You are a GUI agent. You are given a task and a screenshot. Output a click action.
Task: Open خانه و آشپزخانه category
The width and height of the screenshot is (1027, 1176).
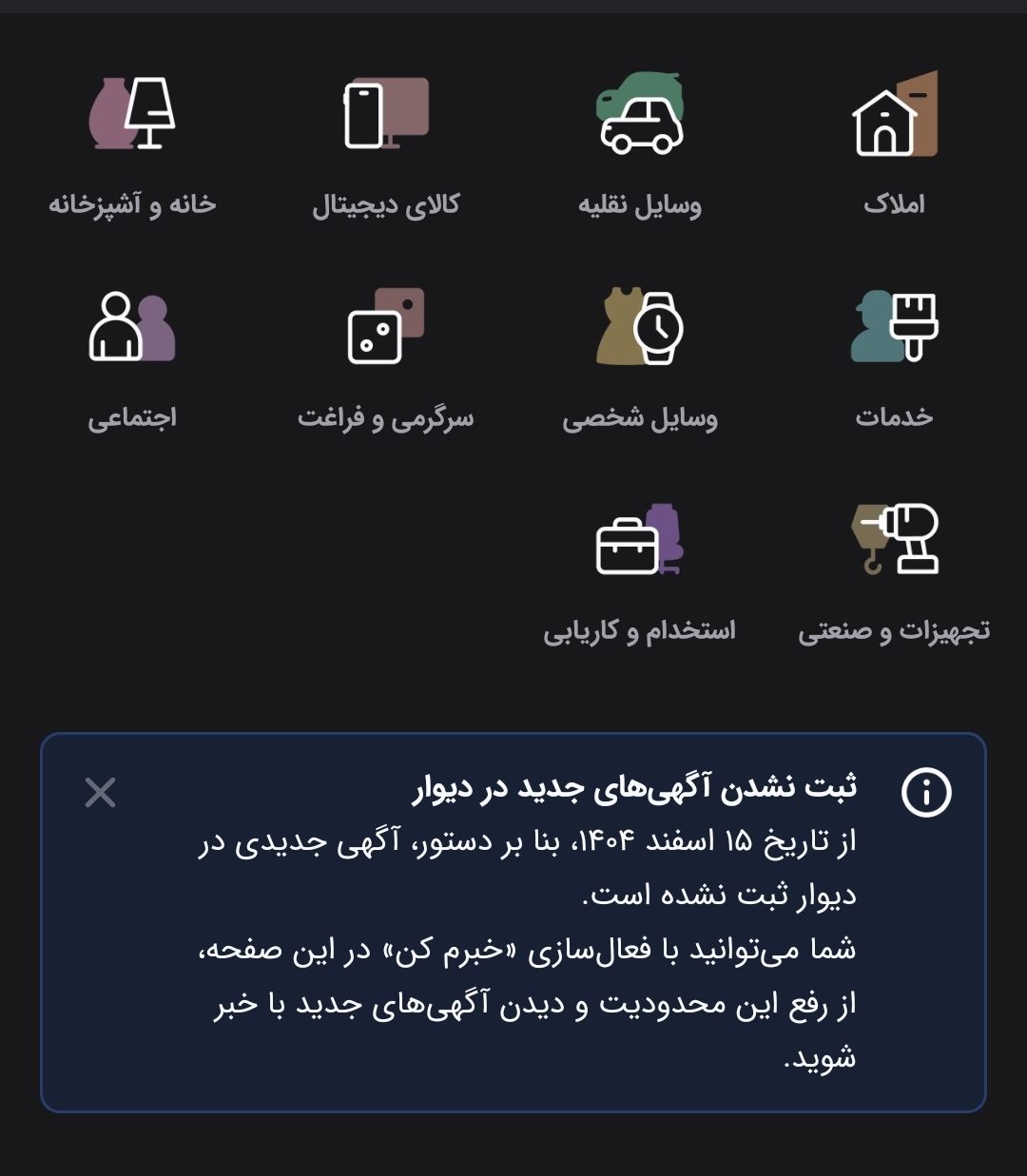[x=132, y=143]
